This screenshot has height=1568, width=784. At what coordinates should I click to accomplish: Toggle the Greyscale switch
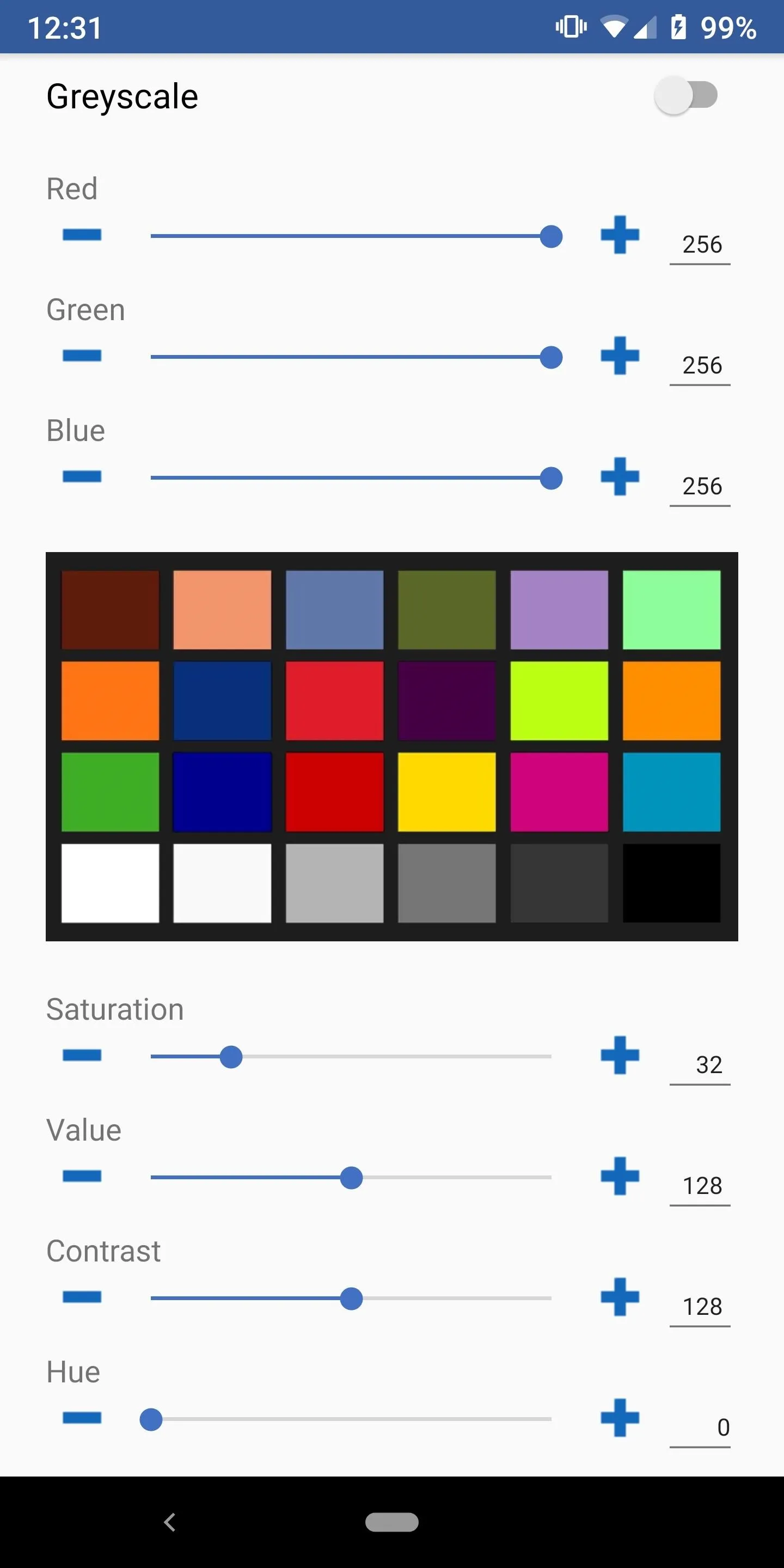click(686, 96)
